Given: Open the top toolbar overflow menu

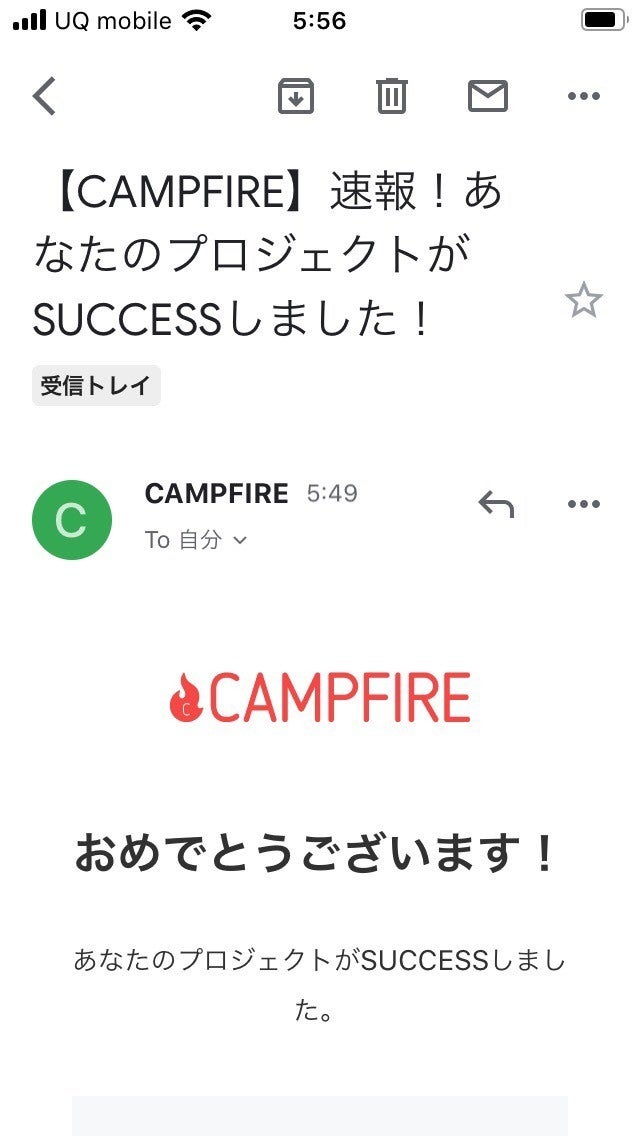Looking at the screenshot, I should [x=583, y=96].
